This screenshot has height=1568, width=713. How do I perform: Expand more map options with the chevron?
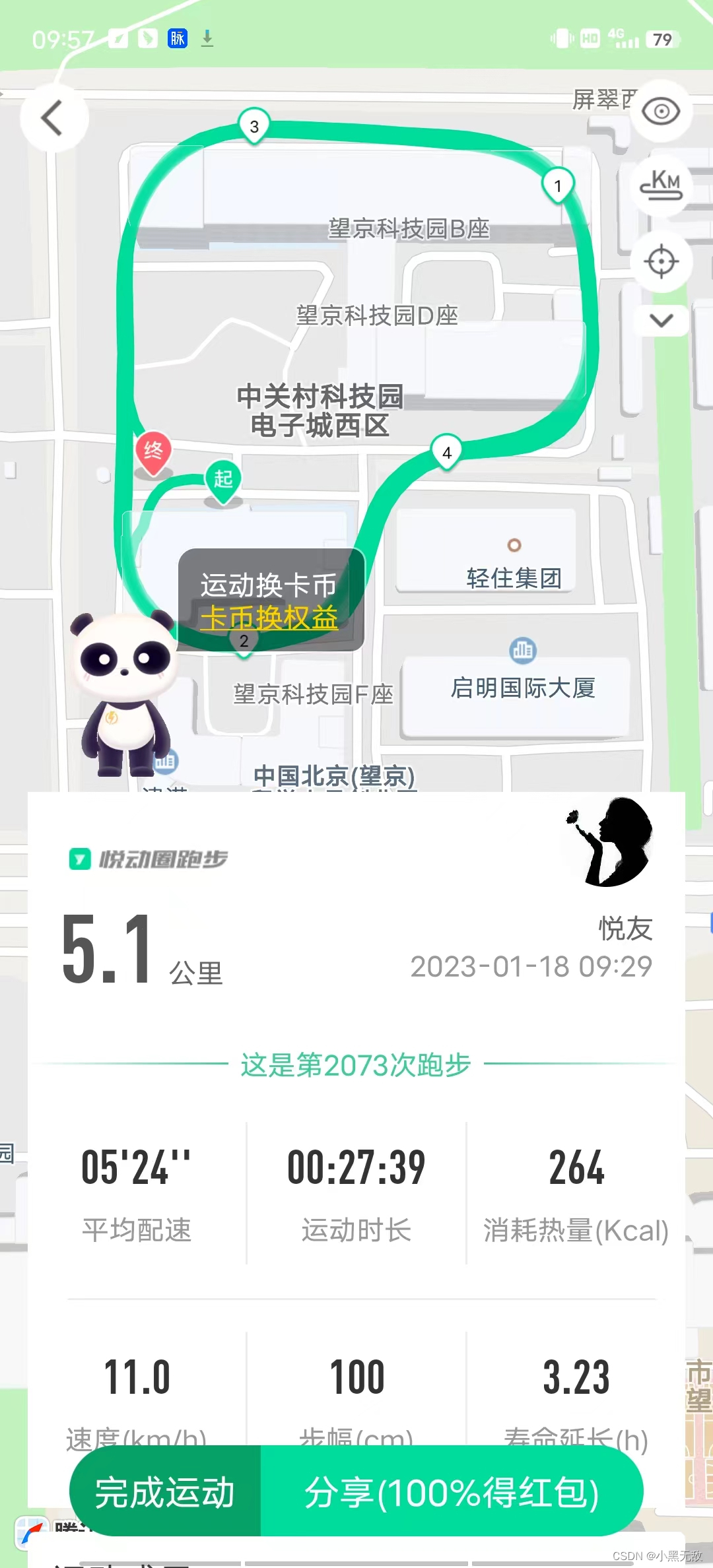click(x=661, y=321)
